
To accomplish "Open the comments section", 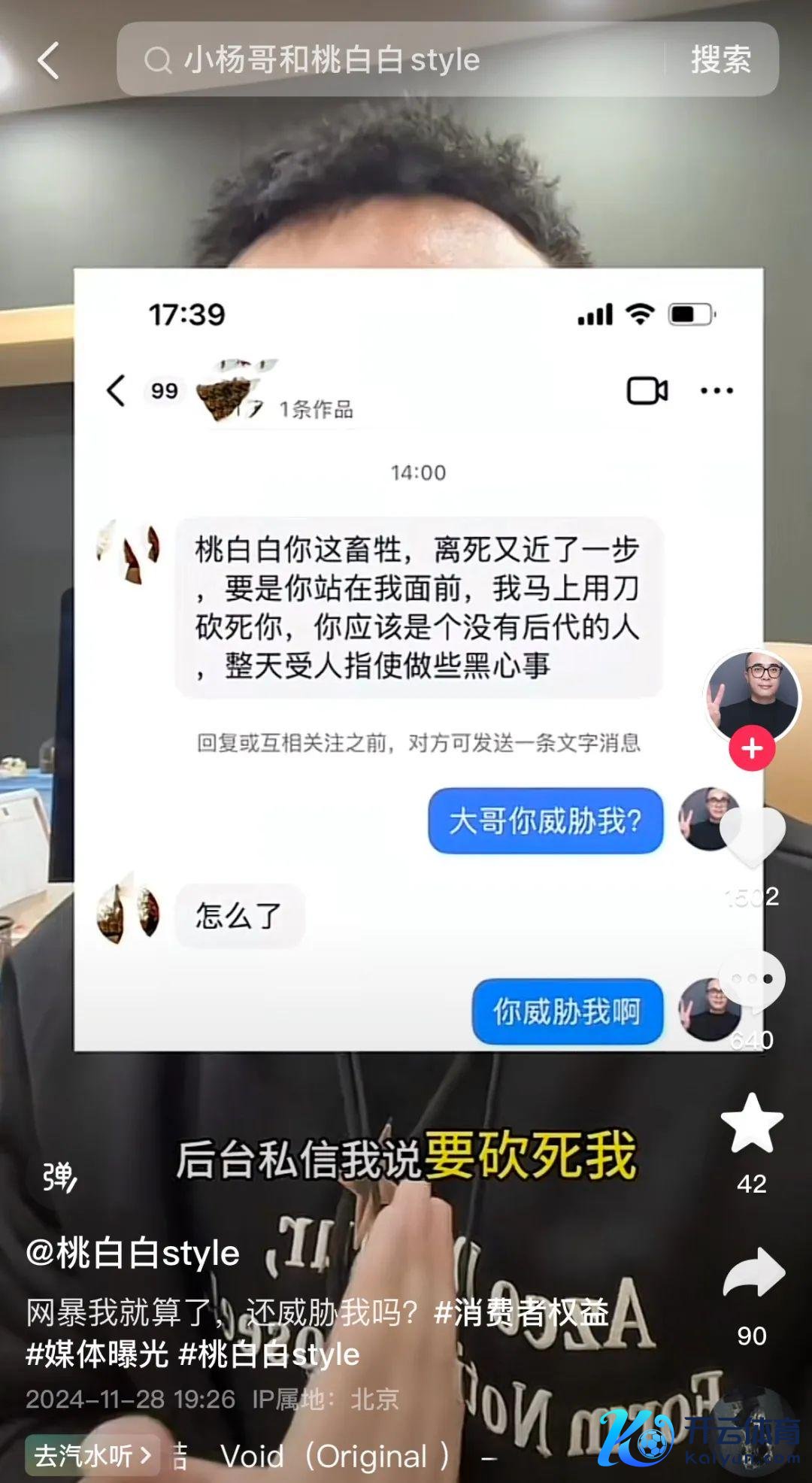I will coord(752,980).
